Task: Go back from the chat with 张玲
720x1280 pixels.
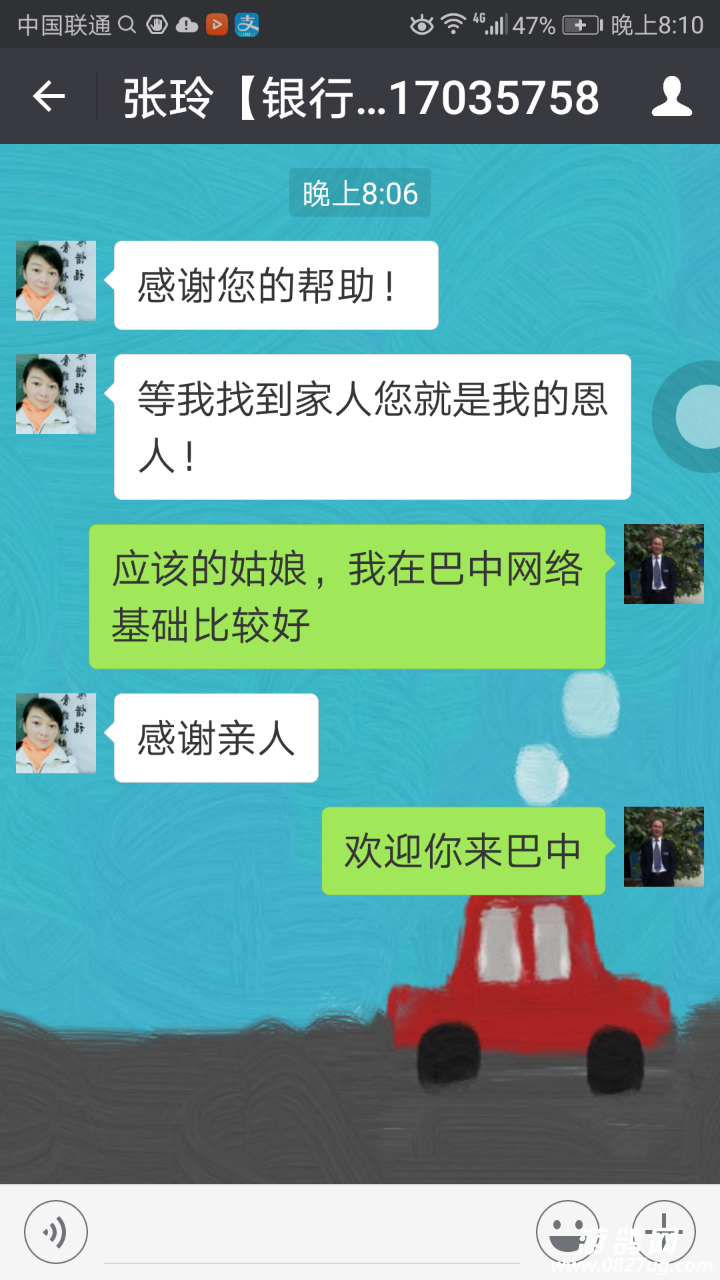Action: click(x=48, y=97)
